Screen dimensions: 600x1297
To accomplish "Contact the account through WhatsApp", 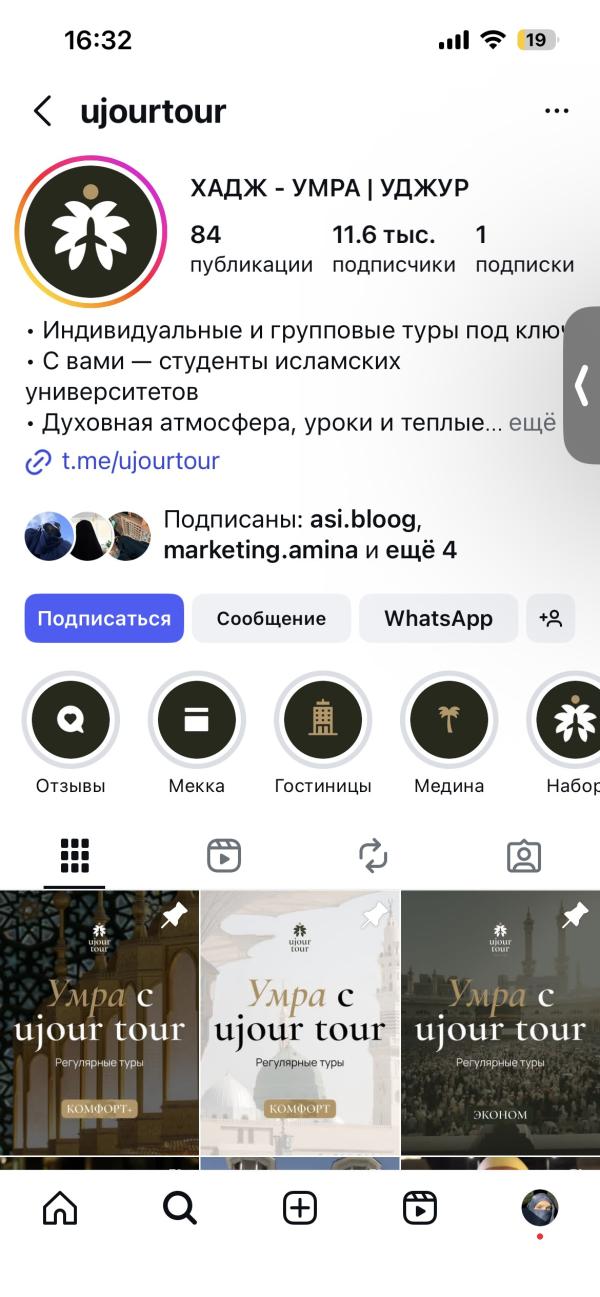I will click(438, 618).
